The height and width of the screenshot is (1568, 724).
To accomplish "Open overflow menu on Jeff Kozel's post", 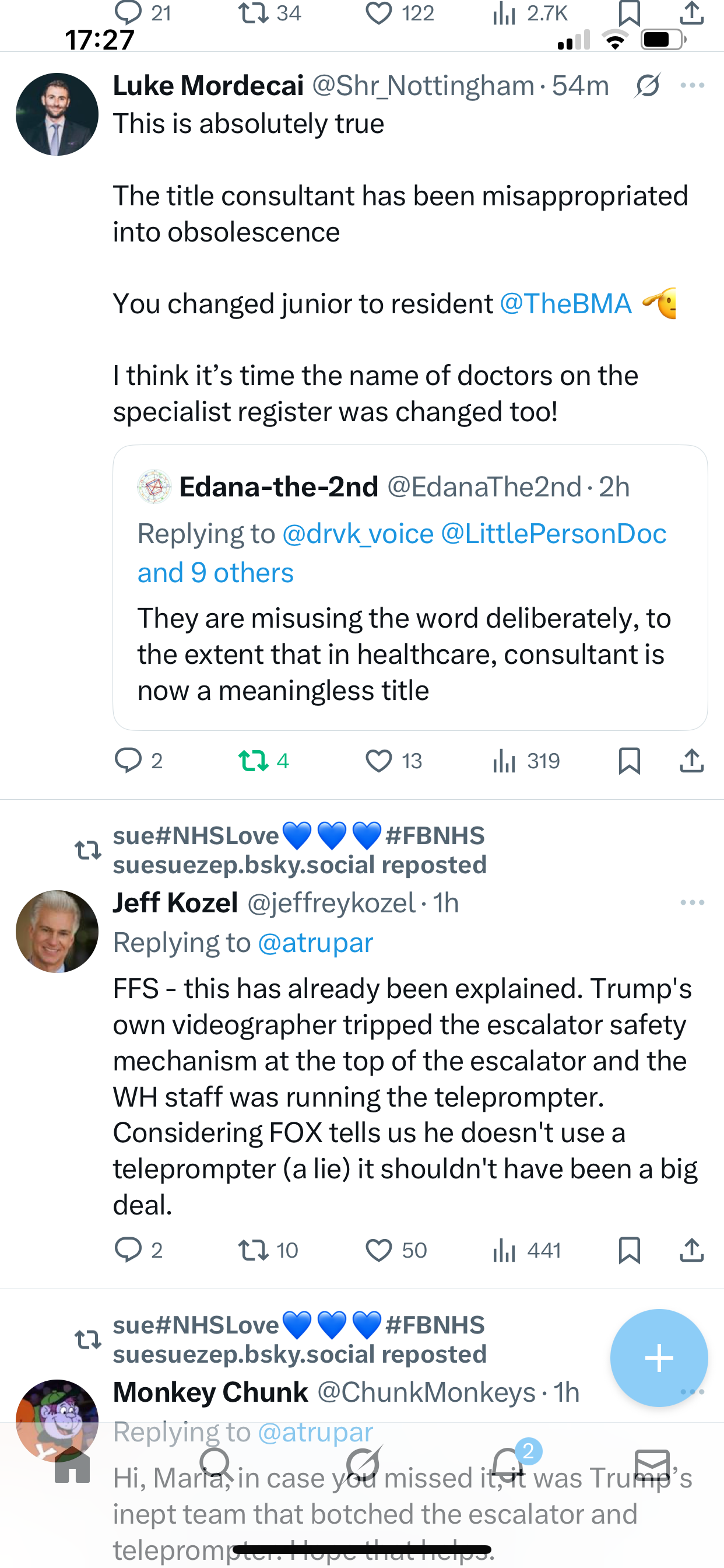I will click(692, 902).
